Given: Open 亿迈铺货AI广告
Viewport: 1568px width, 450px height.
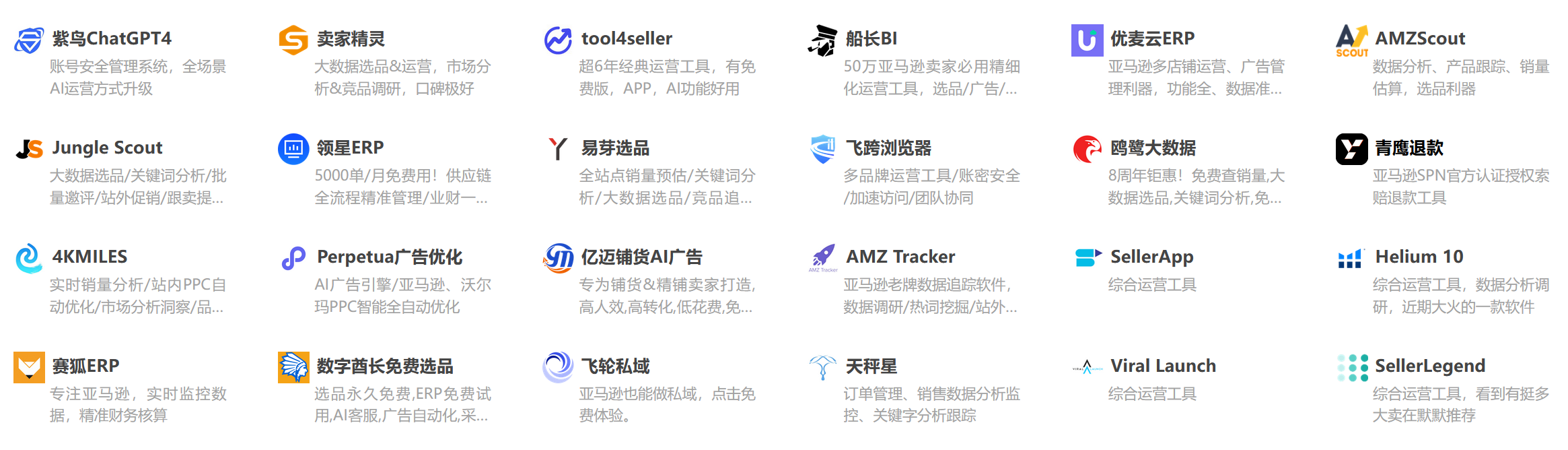Looking at the screenshot, I should pyautogui.click(x=641, y=257).
